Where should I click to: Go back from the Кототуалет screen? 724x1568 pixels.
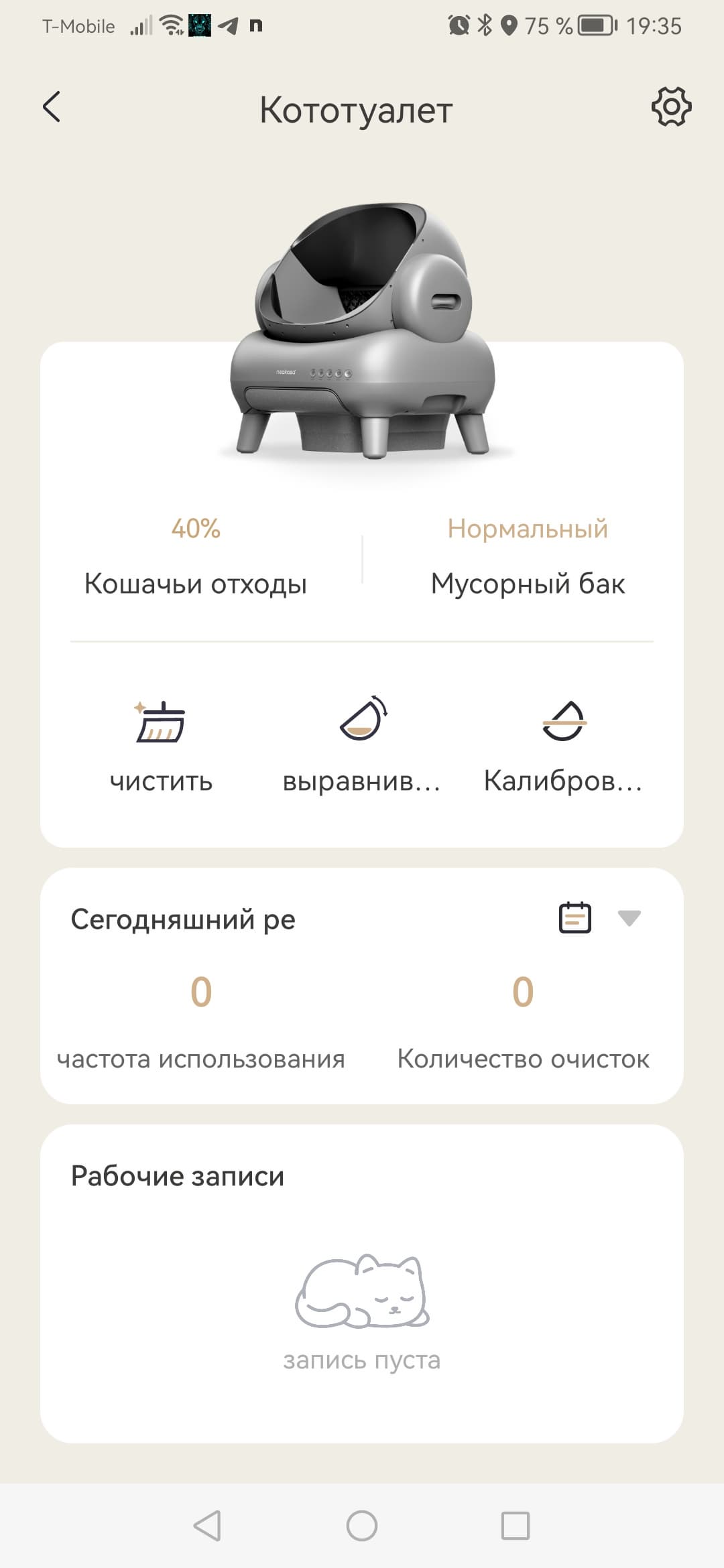(x=52, y=107)
